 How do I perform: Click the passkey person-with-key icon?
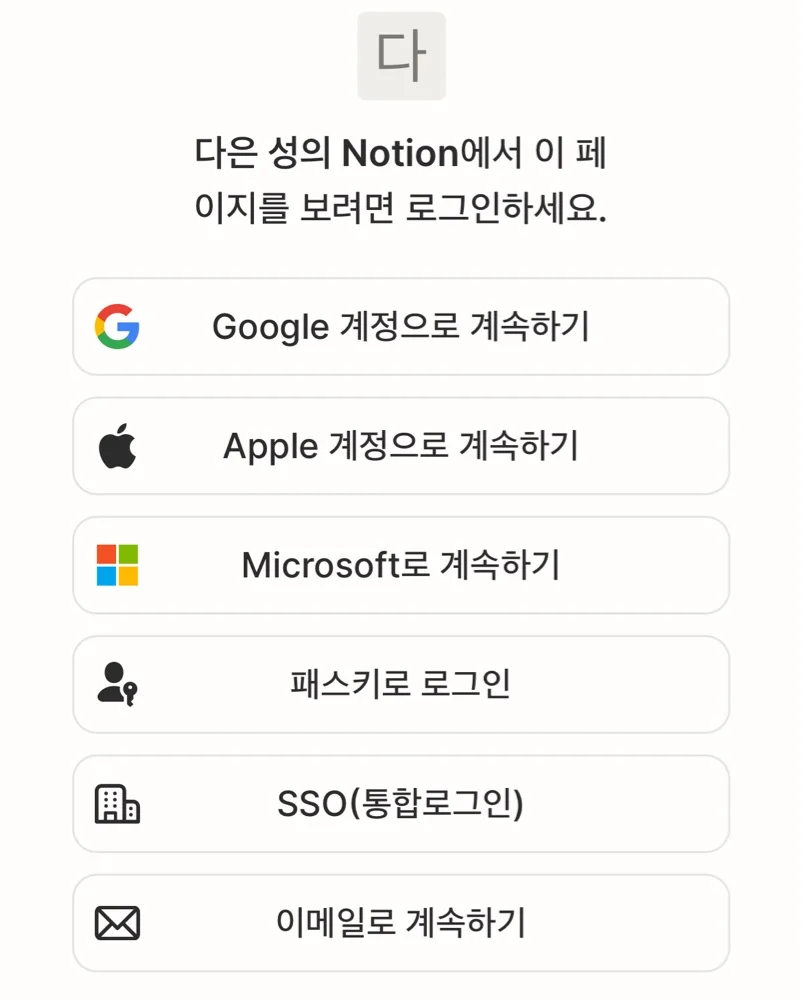click(x=119, y=684)
